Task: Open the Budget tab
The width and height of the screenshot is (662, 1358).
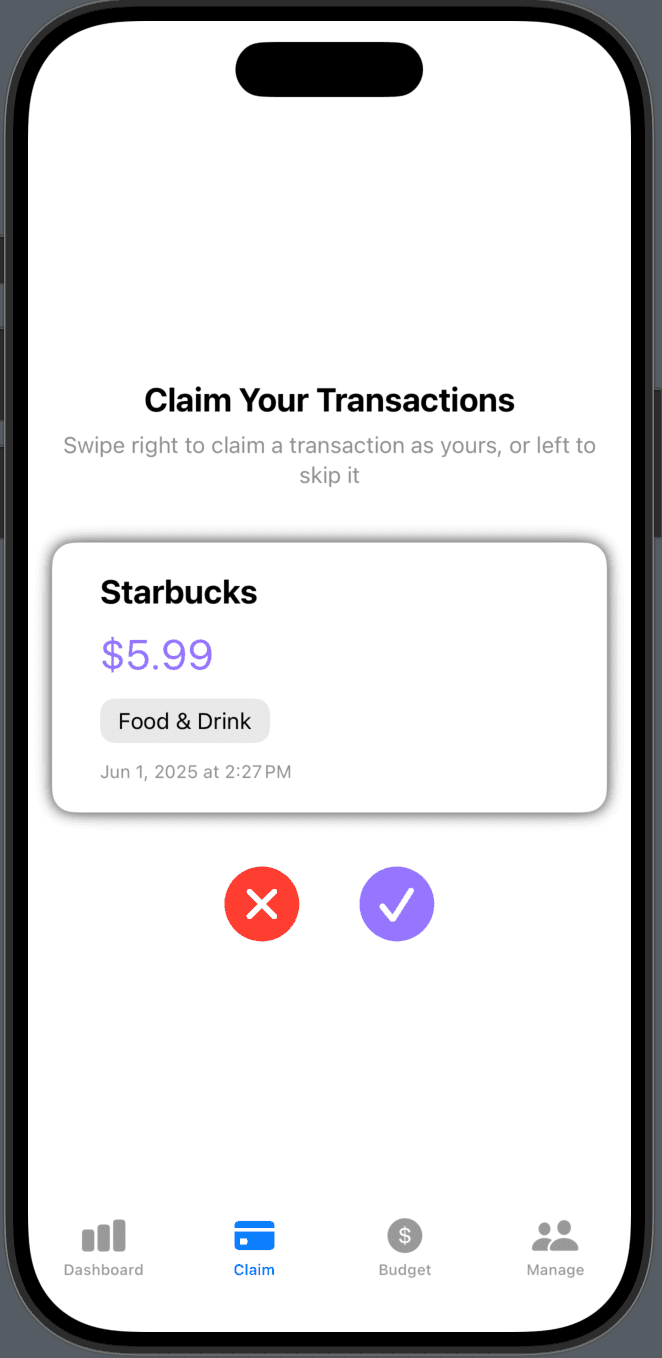Action: point(405,1247)
